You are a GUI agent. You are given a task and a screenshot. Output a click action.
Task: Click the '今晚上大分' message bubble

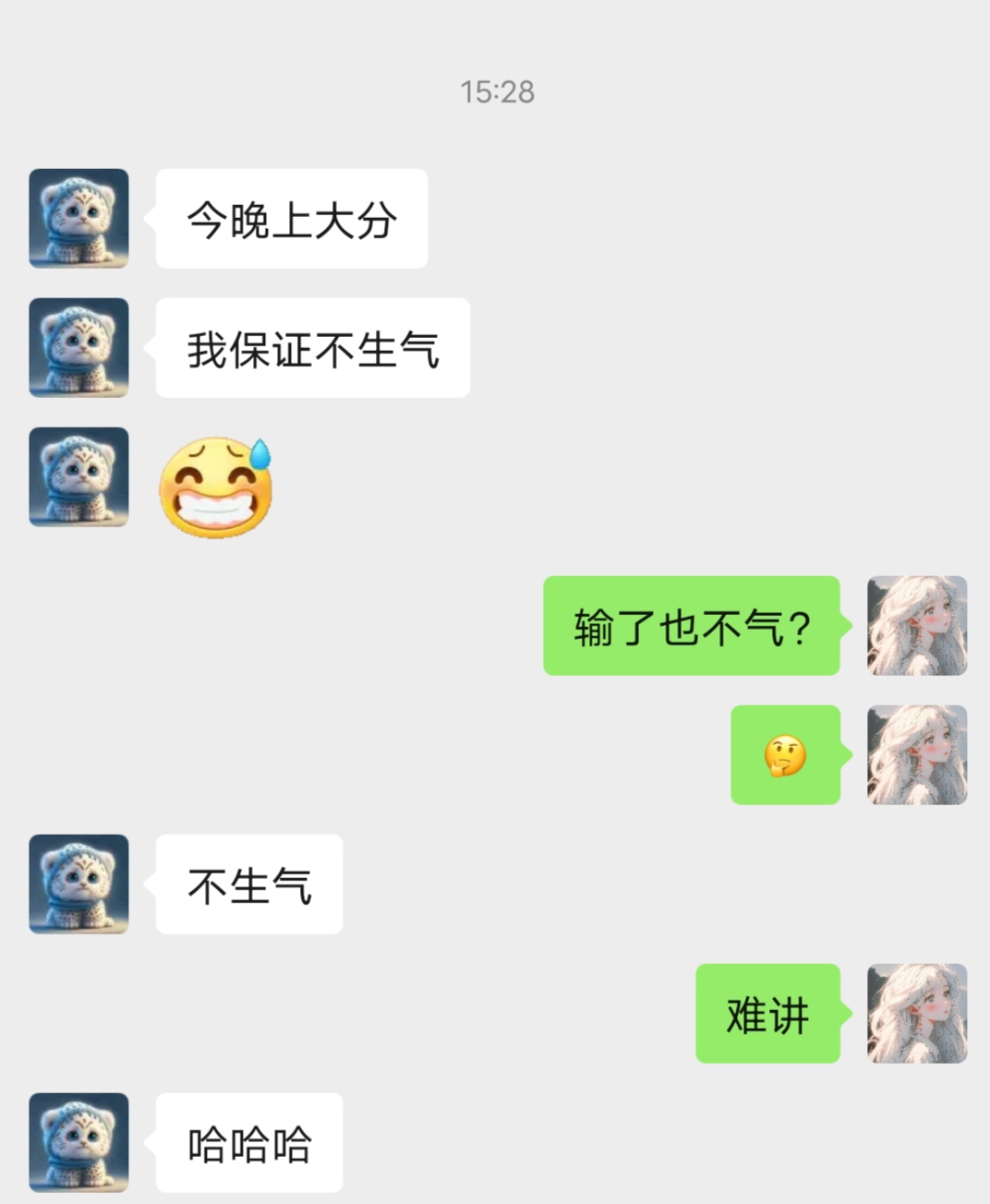click(291, 218)
